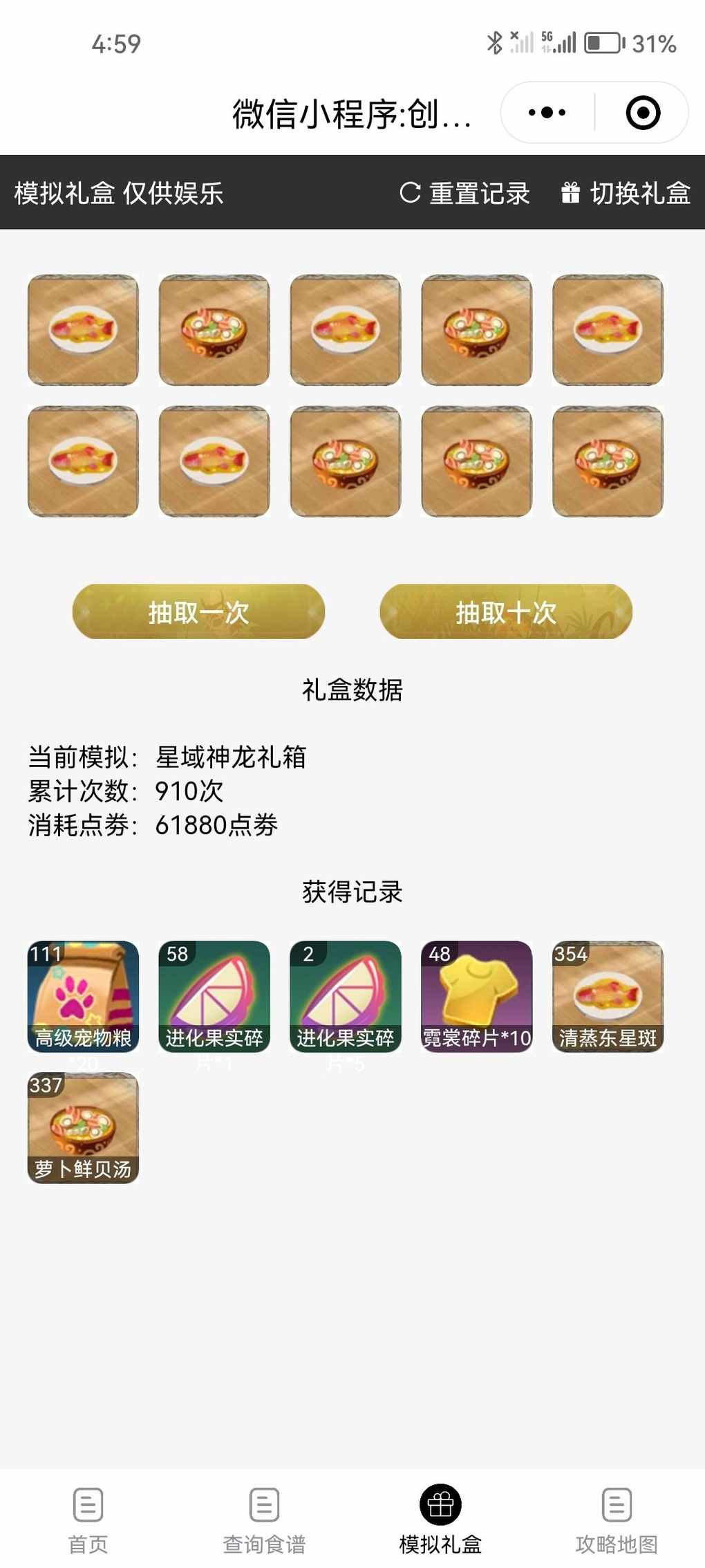Open the mini program more-options menu
Viewport: 705px width, 1568px height.
click(x=547, y=113)
